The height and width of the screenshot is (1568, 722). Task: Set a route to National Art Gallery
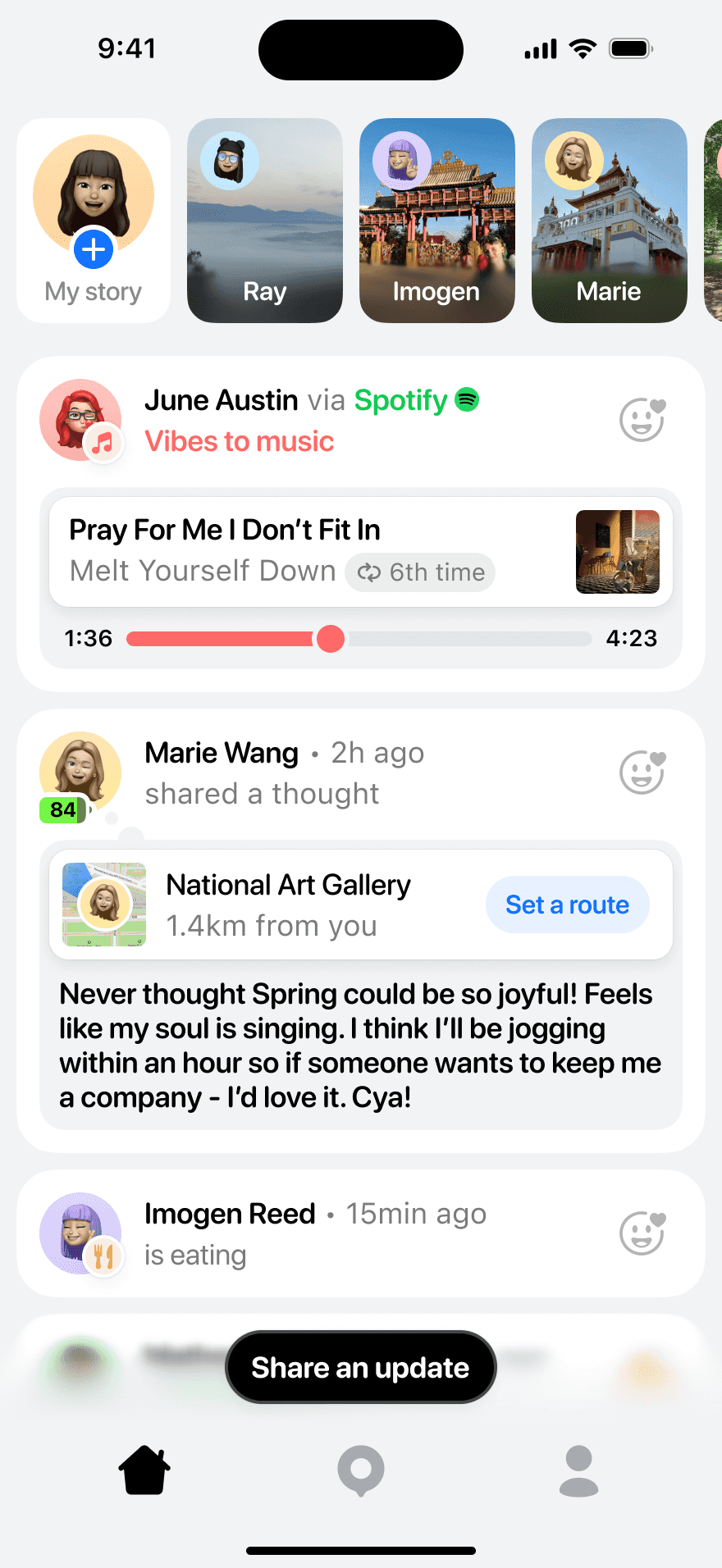pos(567,905)
